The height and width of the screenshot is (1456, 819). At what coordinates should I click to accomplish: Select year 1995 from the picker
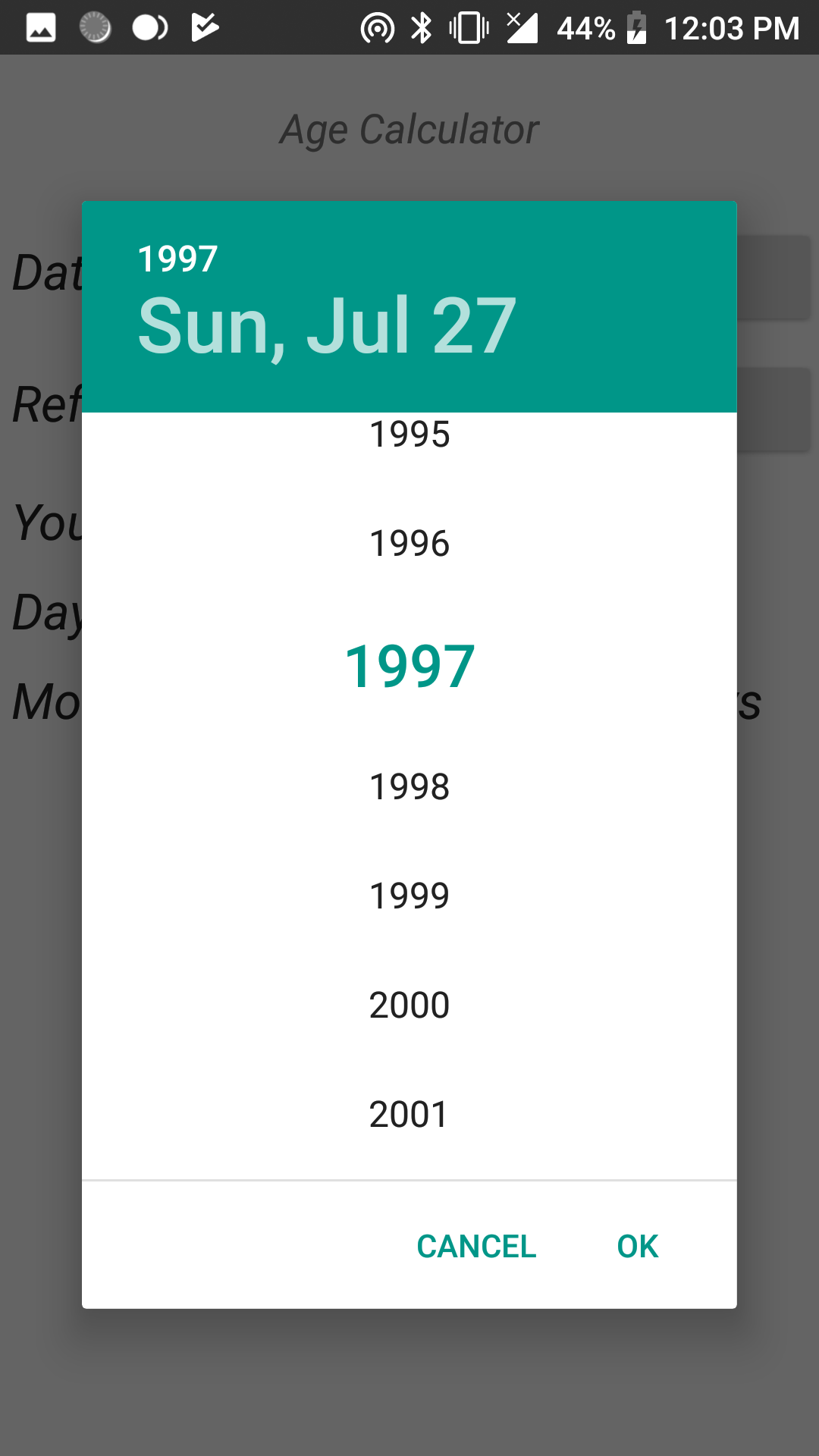click(409, 434)
